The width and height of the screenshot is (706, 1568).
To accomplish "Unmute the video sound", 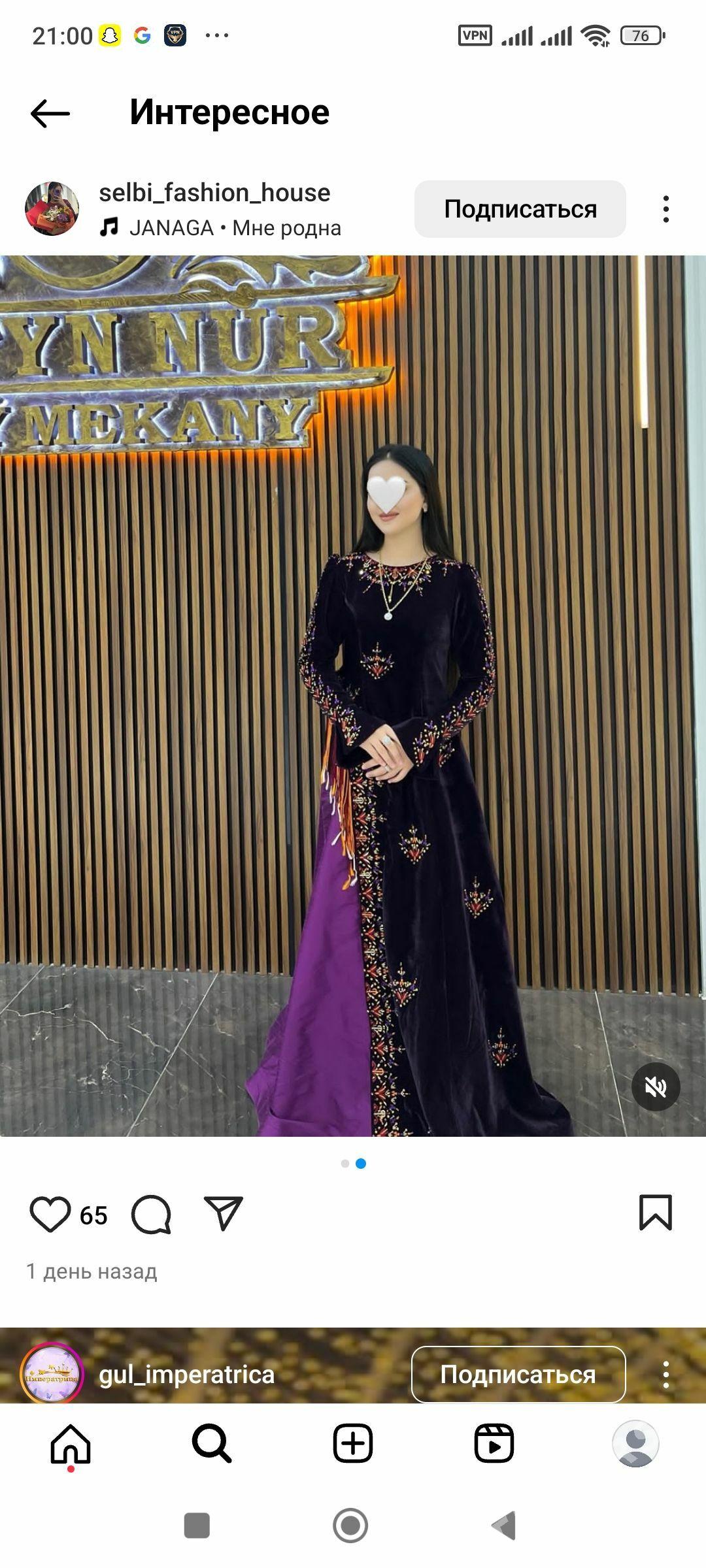I will pyautogui.click(x=655, y=1086).
